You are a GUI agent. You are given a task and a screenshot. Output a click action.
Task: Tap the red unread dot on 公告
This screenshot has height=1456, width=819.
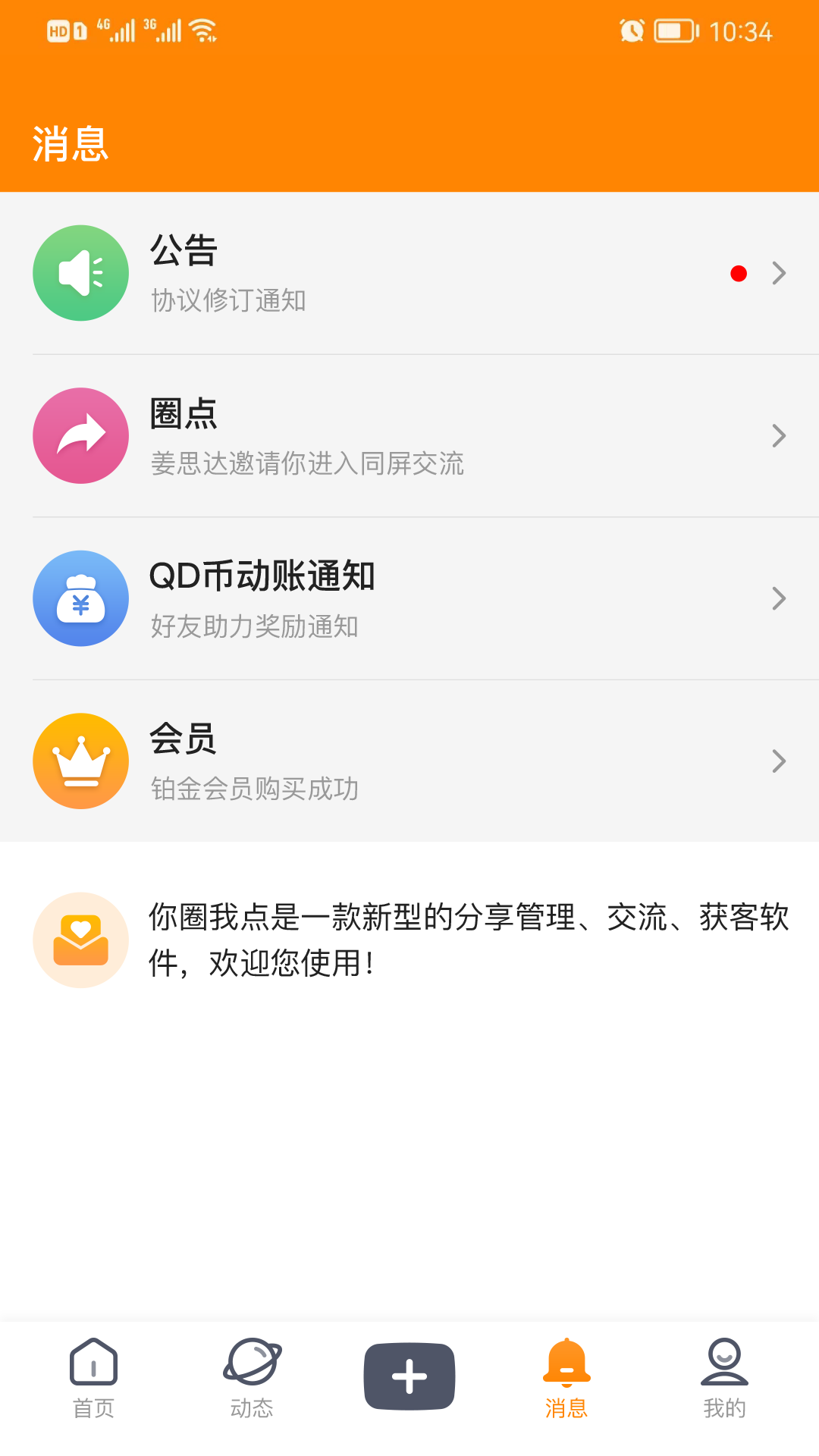739,274
